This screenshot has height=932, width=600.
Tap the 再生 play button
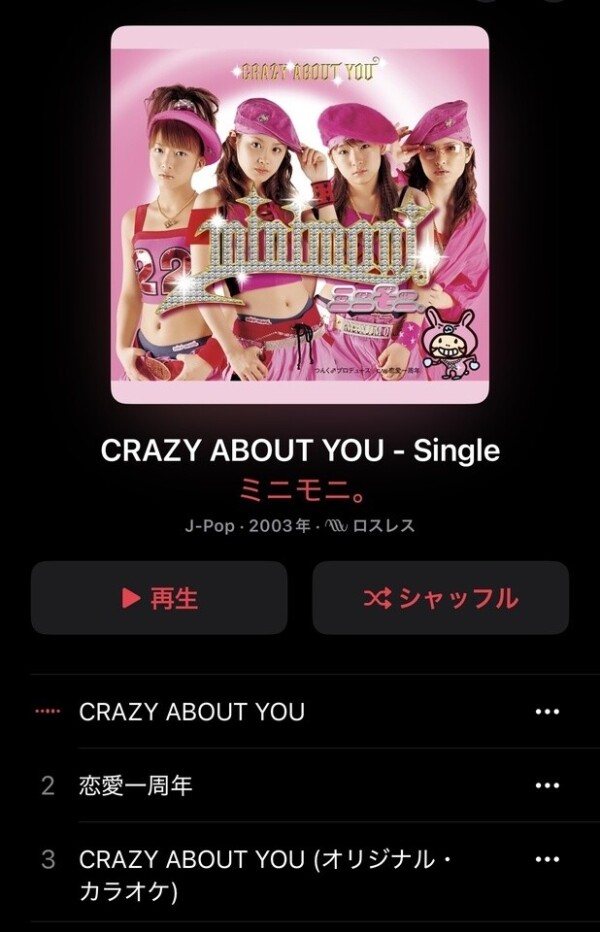point(159,598)
